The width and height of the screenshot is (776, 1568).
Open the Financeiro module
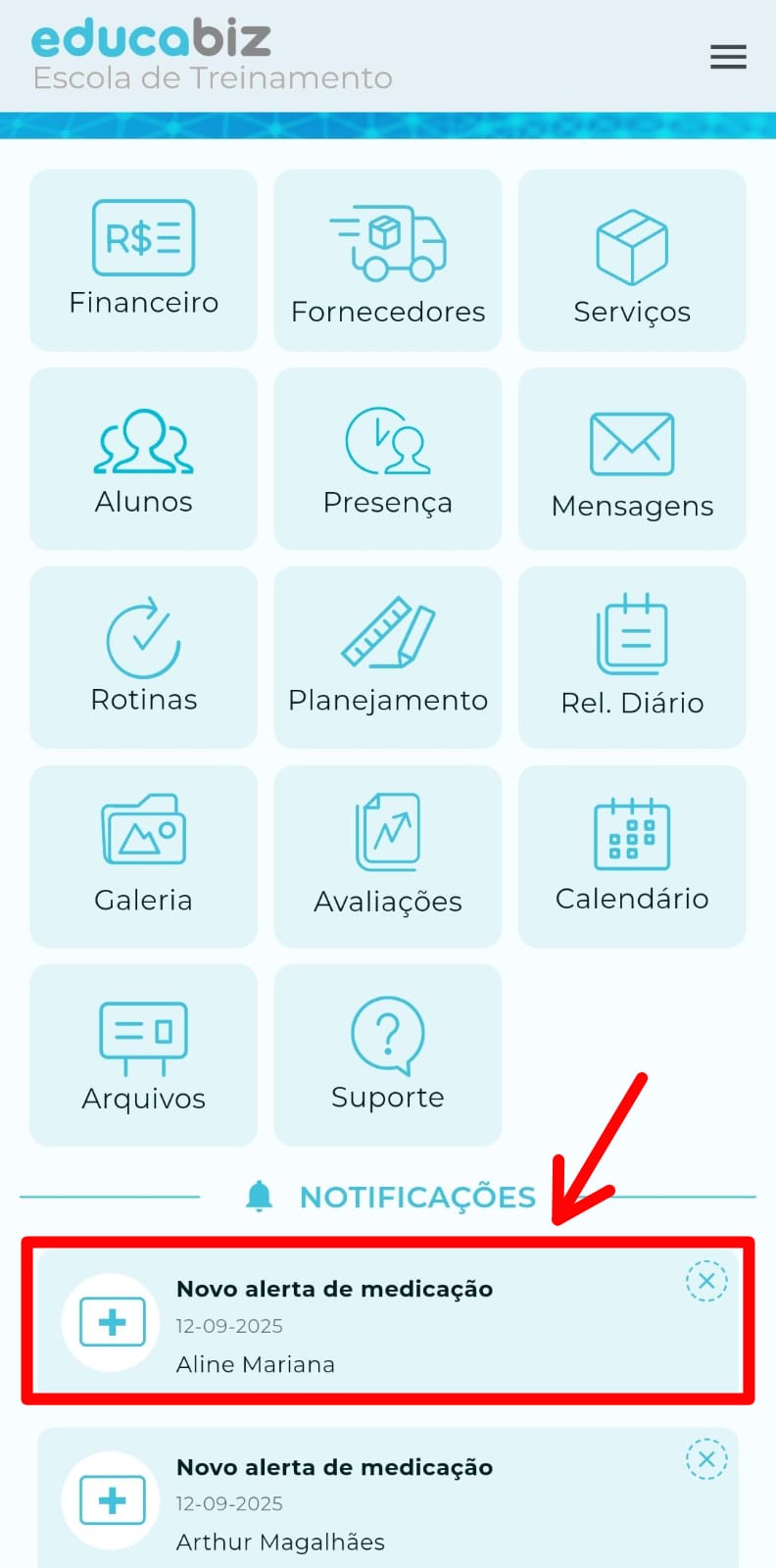[x=143, y=260]
